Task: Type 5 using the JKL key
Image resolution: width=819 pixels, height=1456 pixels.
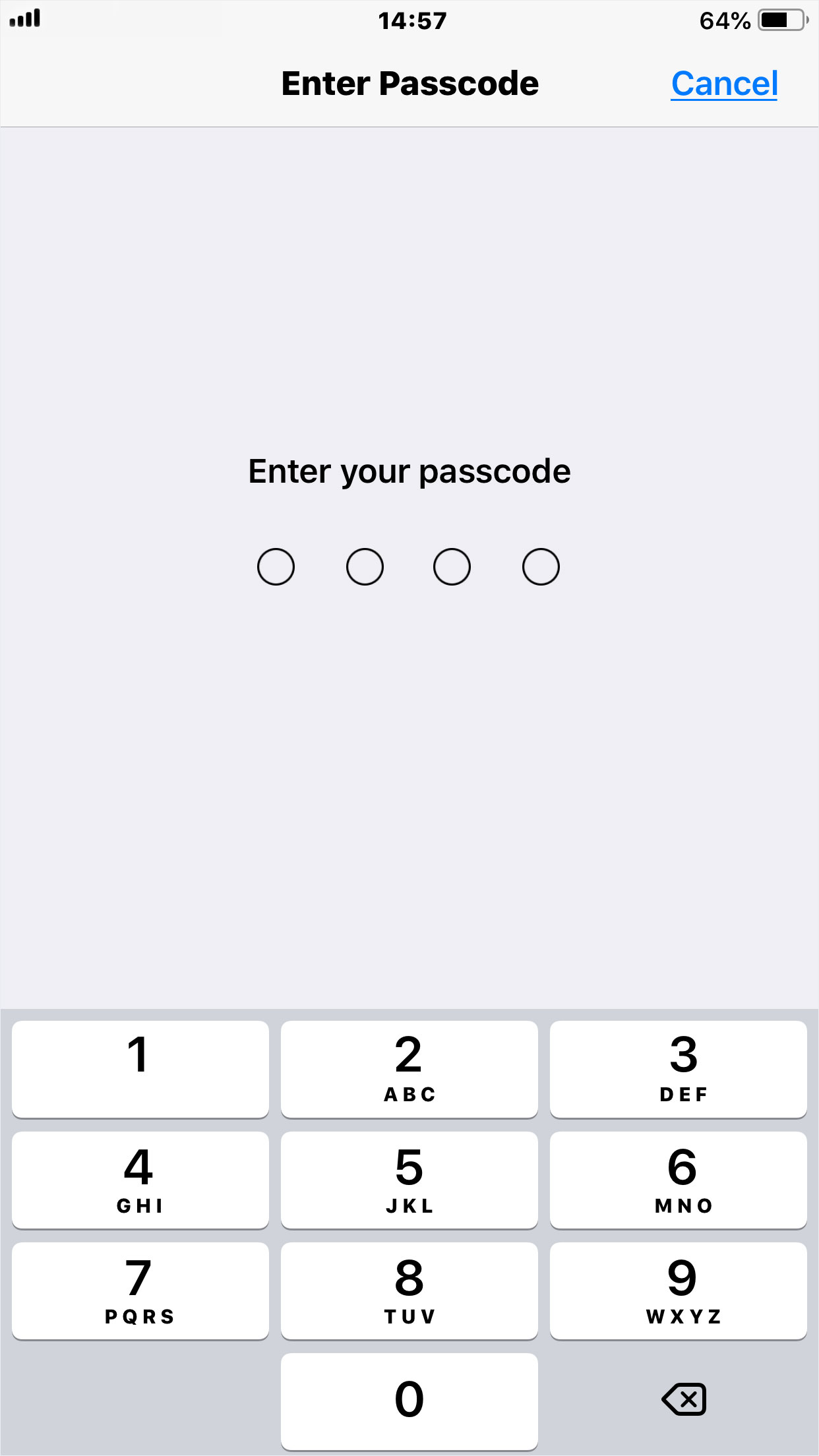Action: (409, 1180)
